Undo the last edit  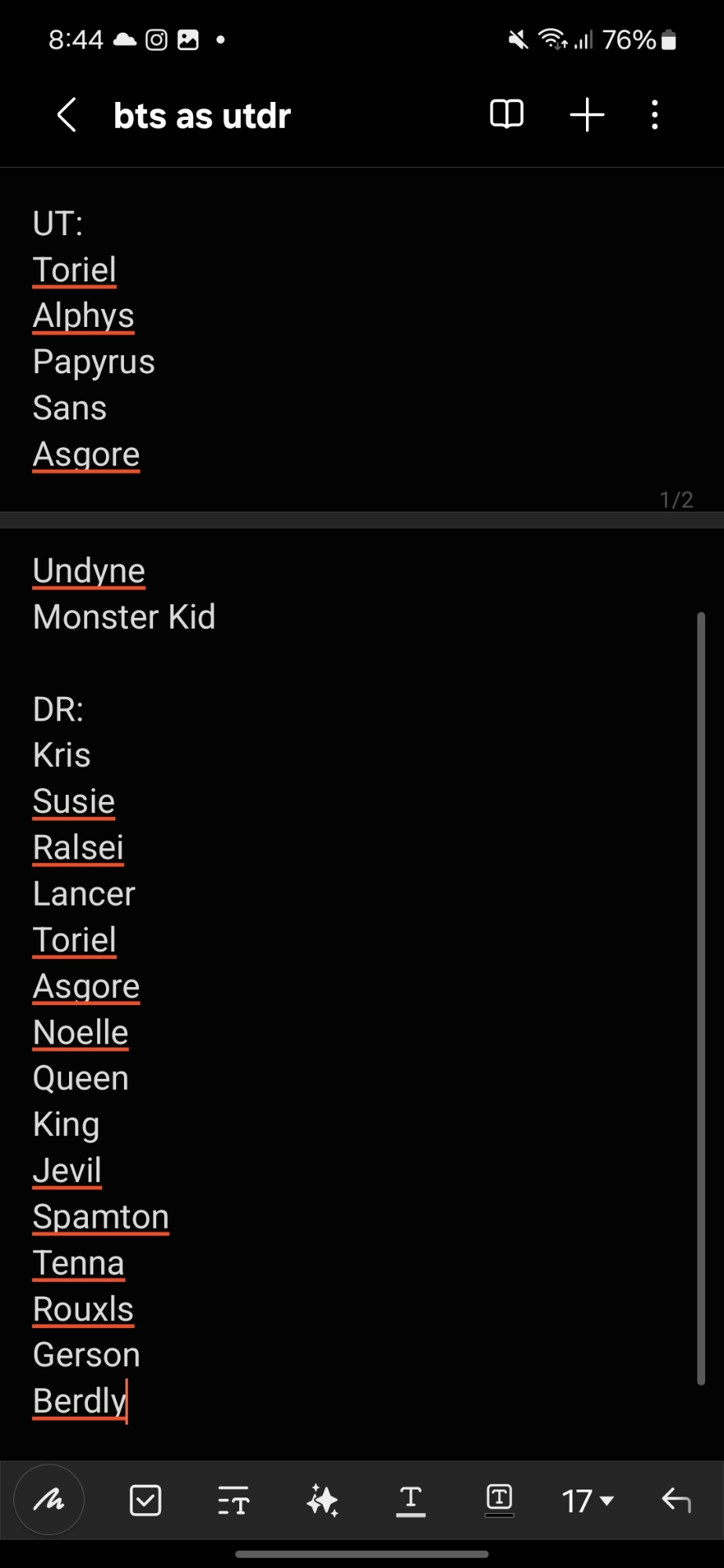(676, 1501)
